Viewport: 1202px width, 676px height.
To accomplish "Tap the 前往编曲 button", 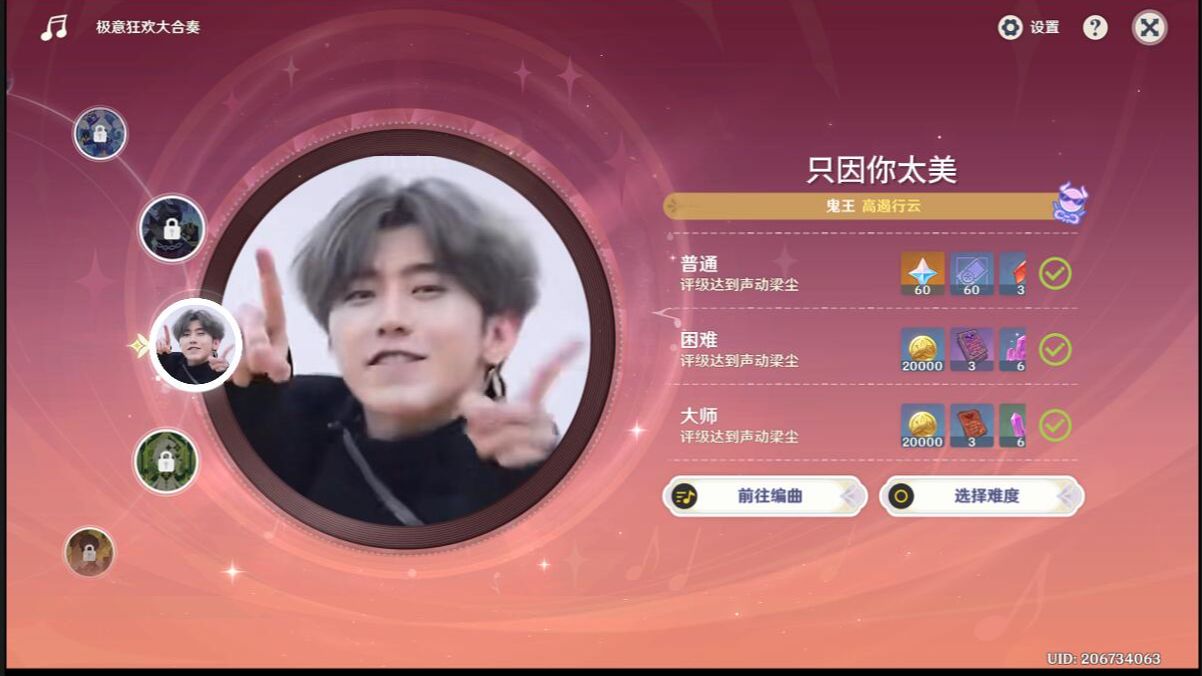I will point(765,496).
